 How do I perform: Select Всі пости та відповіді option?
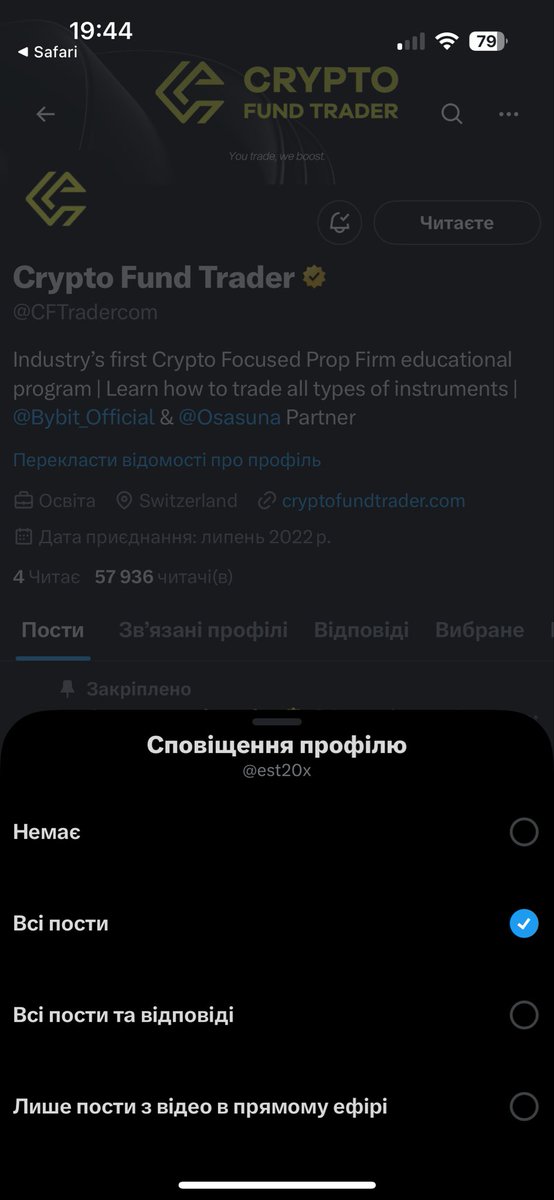tap(277, 1016)
